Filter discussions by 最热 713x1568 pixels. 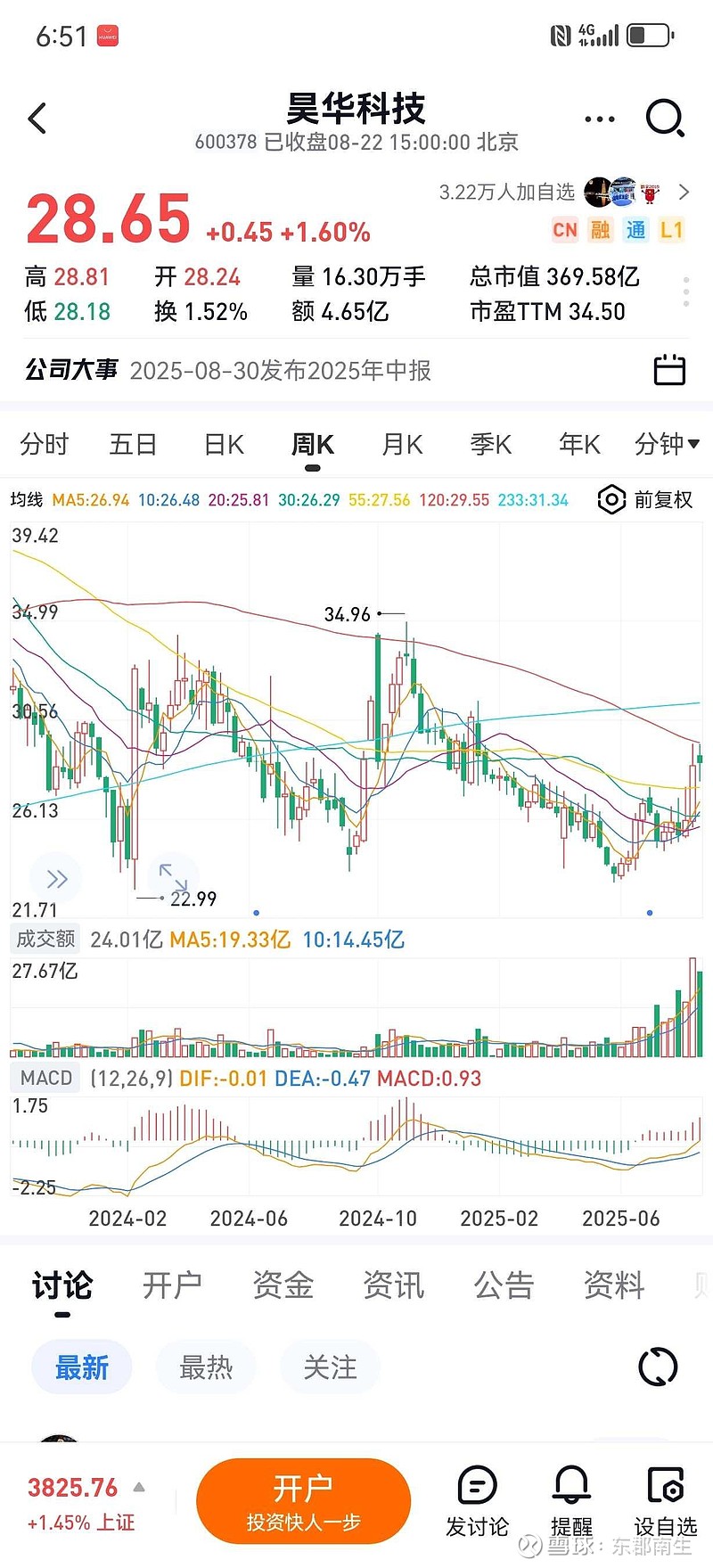[206, 1367]
